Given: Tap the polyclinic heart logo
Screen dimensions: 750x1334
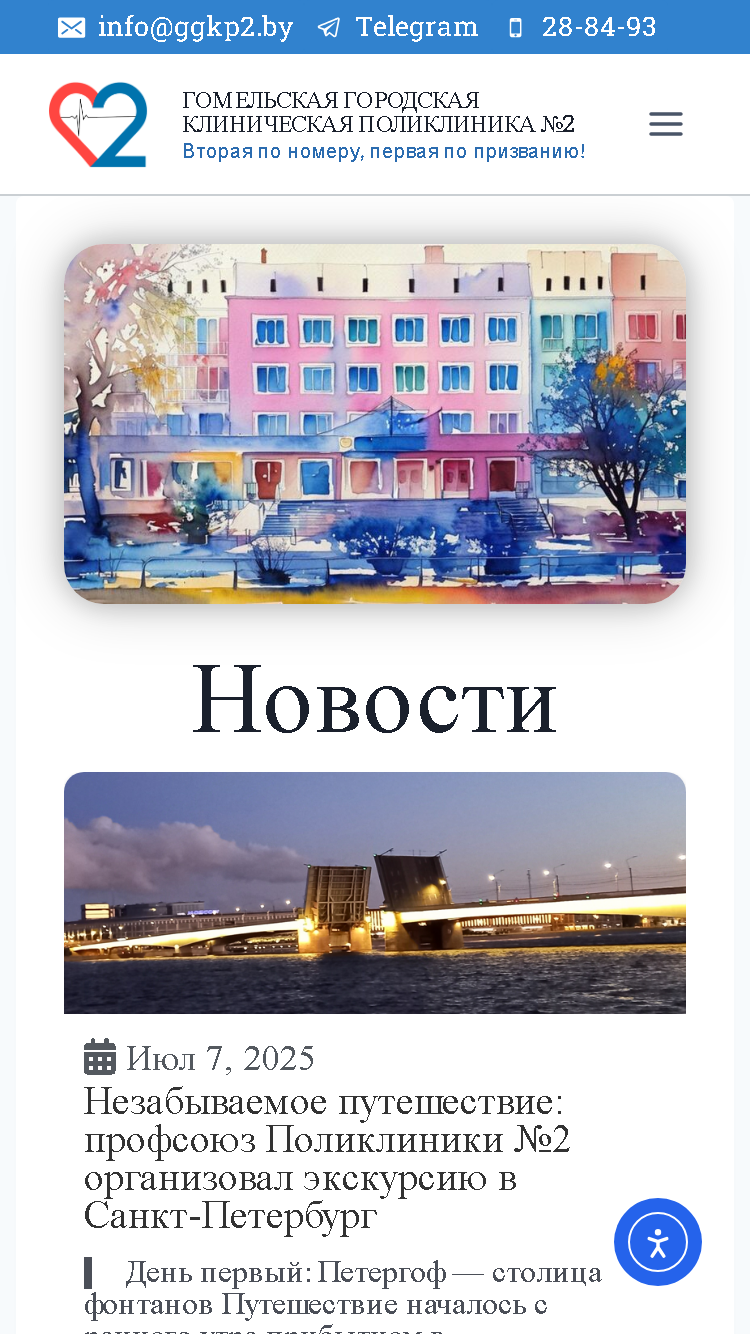Looking at the screenshot, I should (98, 124).
